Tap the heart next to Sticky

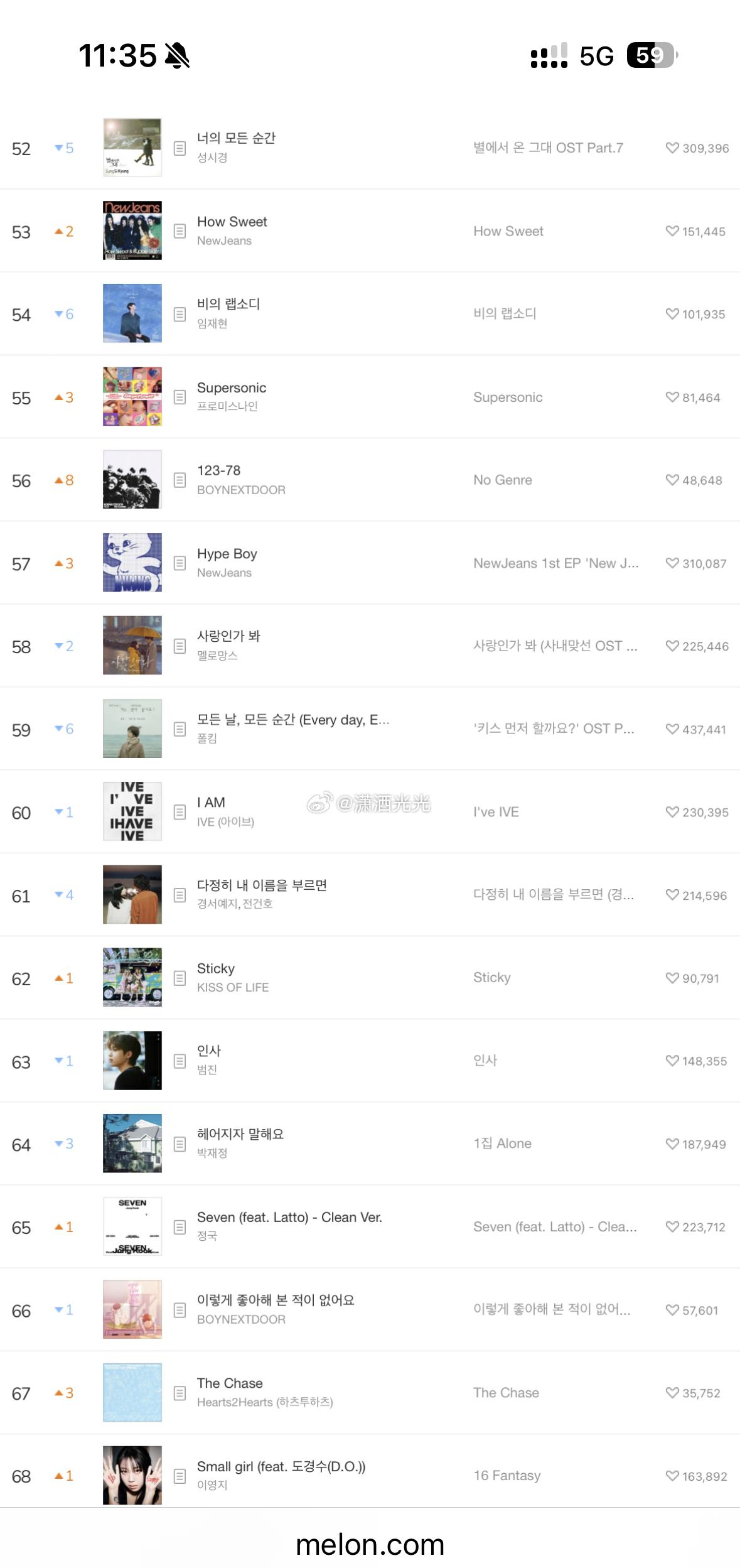point(672,978)
